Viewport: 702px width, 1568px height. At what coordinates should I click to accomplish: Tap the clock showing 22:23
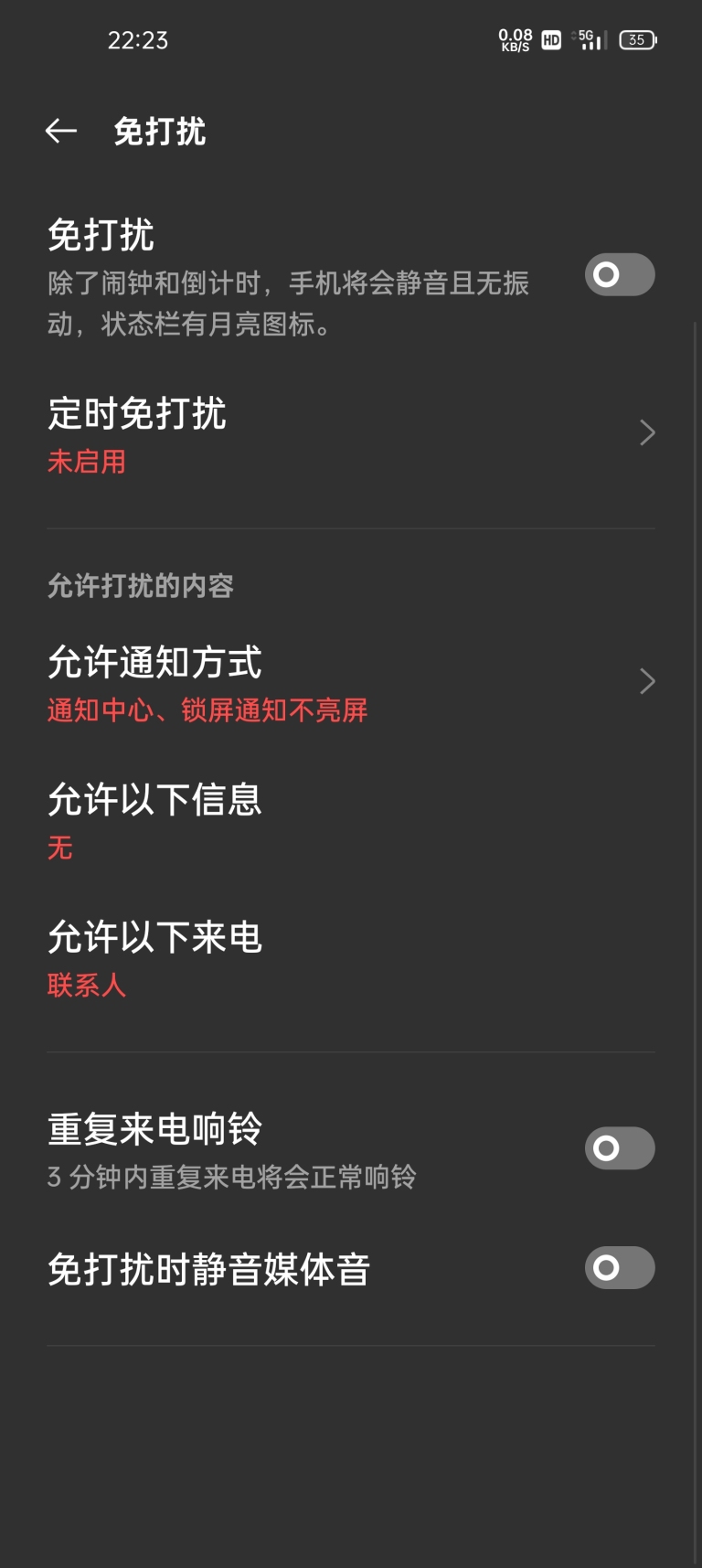[140, 39]
